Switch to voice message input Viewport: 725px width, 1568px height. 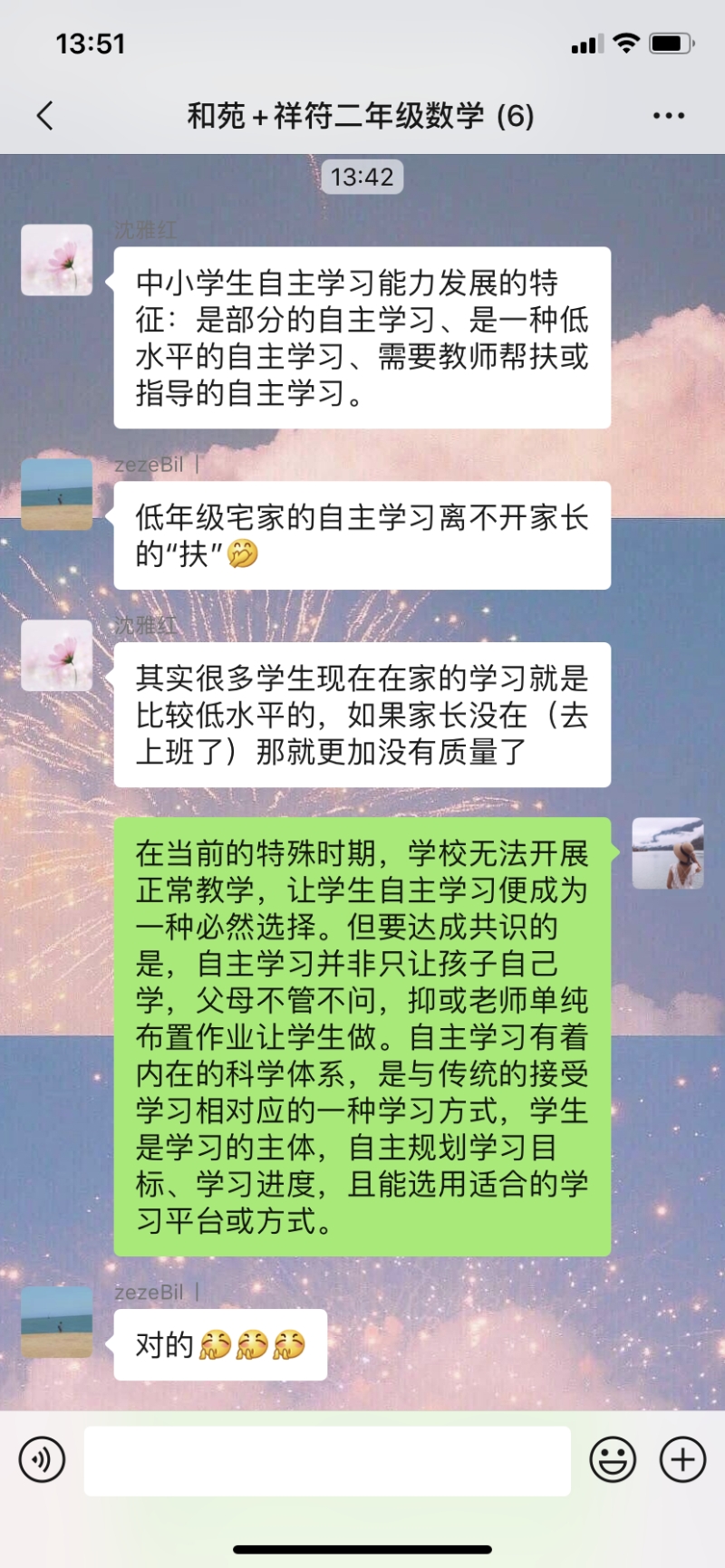[x=42, y=1460]
